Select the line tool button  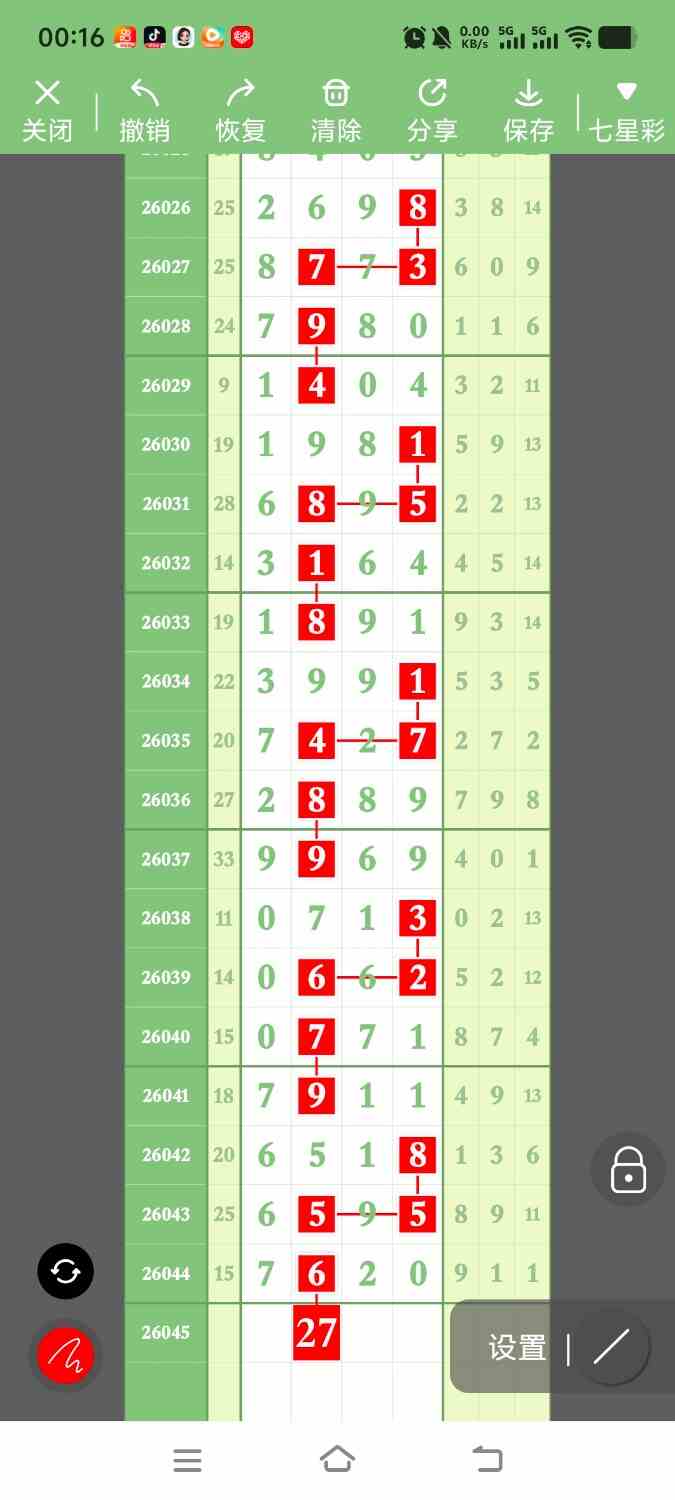click(611, 1347)
